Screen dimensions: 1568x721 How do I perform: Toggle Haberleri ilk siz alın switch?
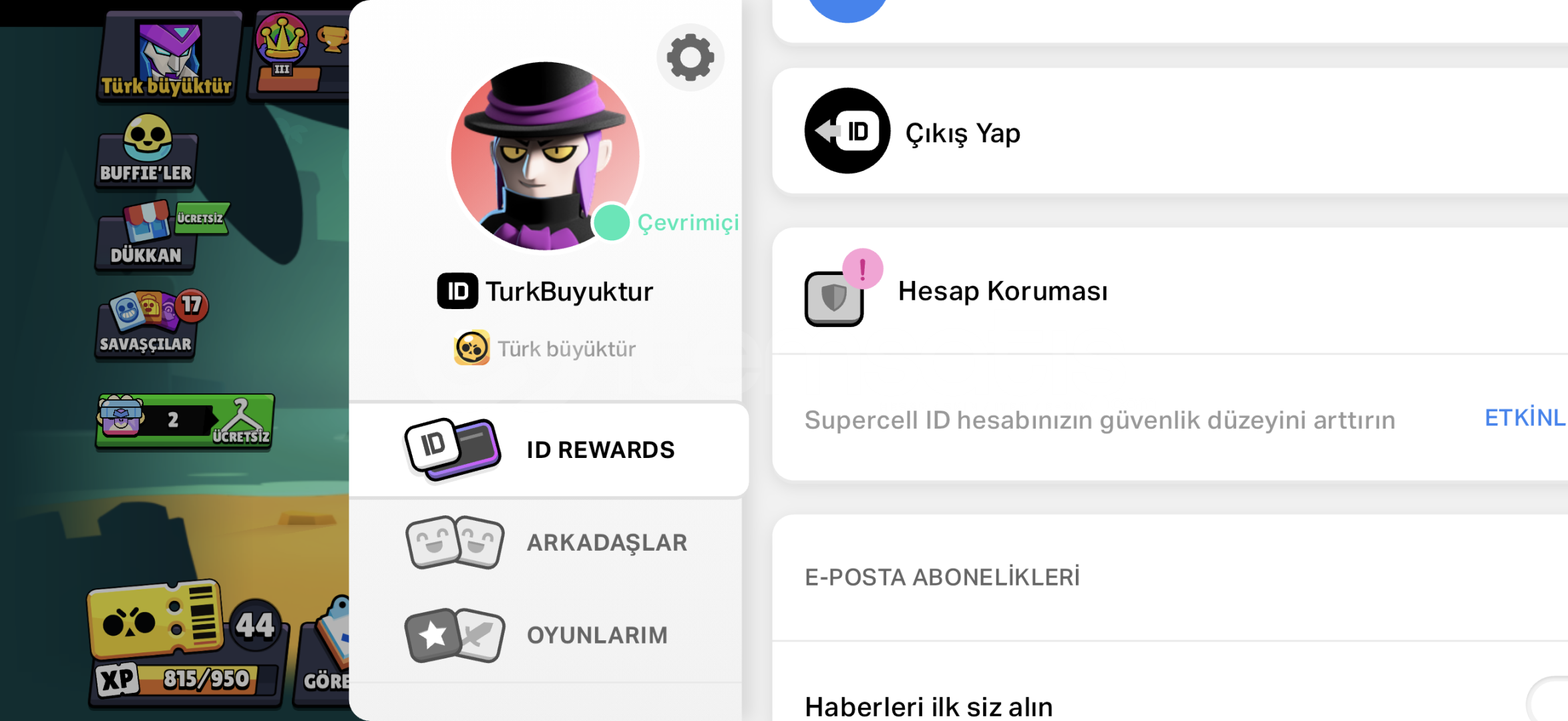1548,701
